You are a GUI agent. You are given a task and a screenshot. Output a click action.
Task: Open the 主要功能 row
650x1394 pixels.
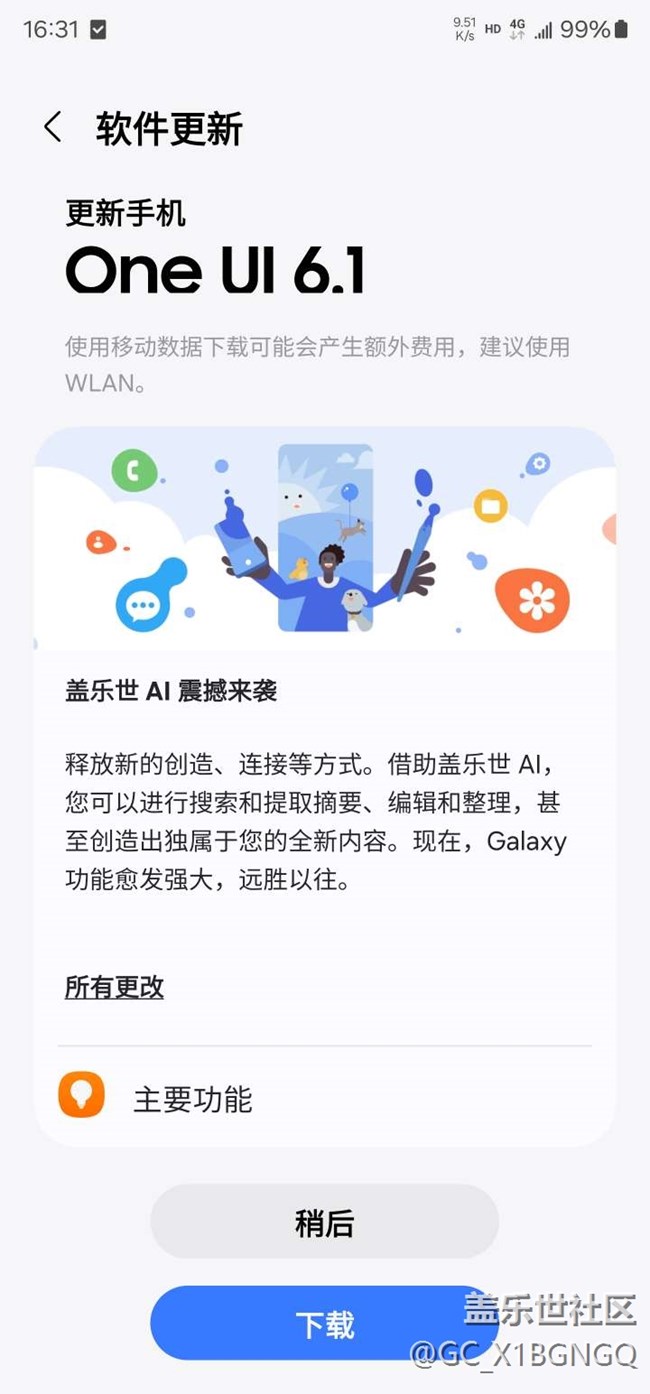[x=325, y=1098]
